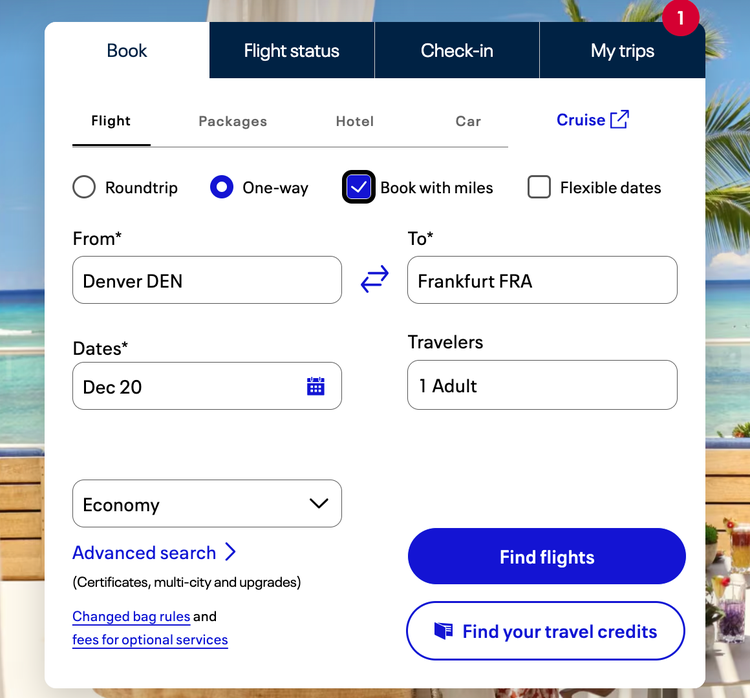The height and width of the screenshot is (698, 750).
Task: Open the Dates calendar picker
Action: pyautogui.click(x=316, y=387)
